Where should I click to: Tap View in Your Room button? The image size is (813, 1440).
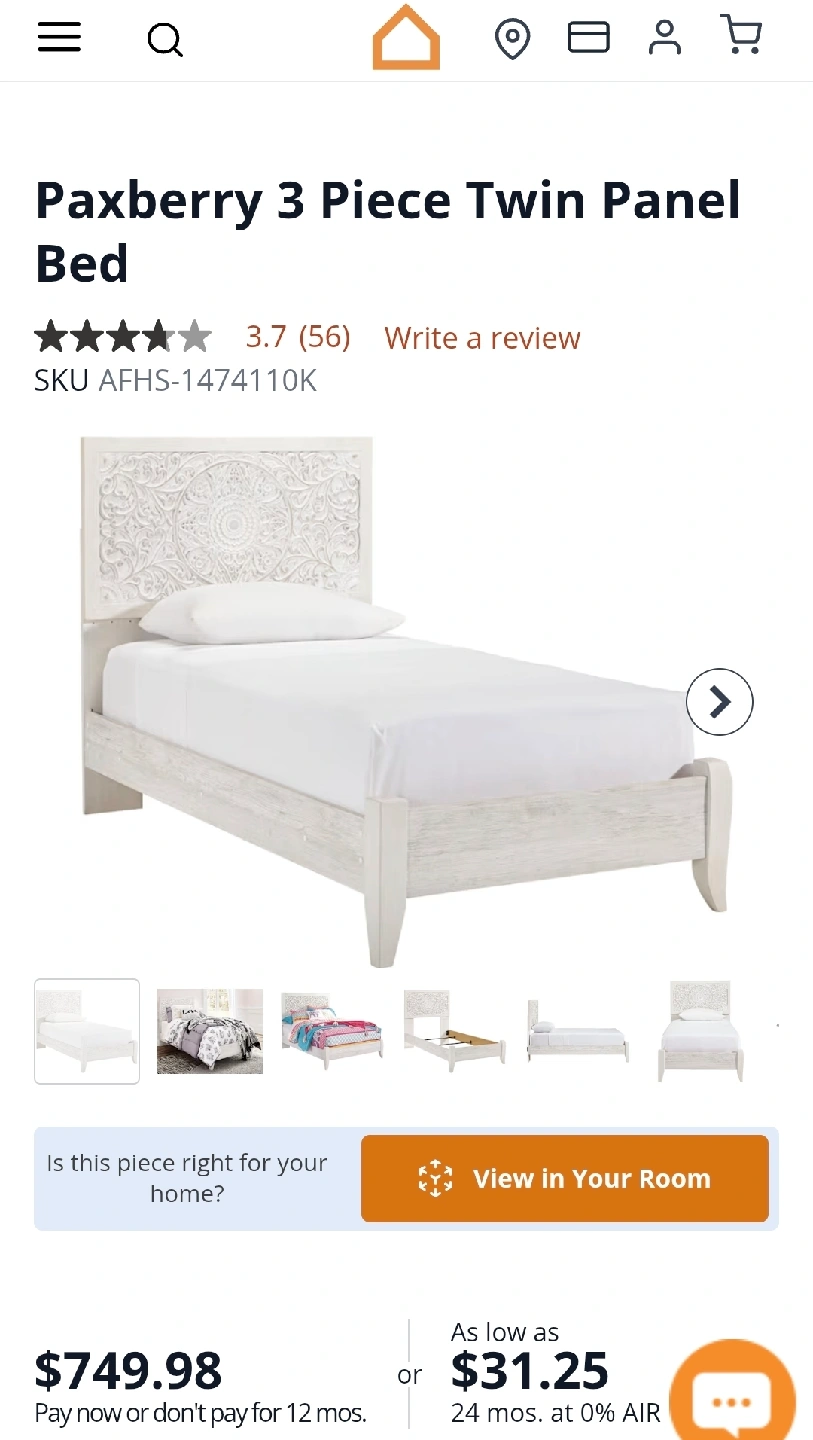click(564, 1178)
